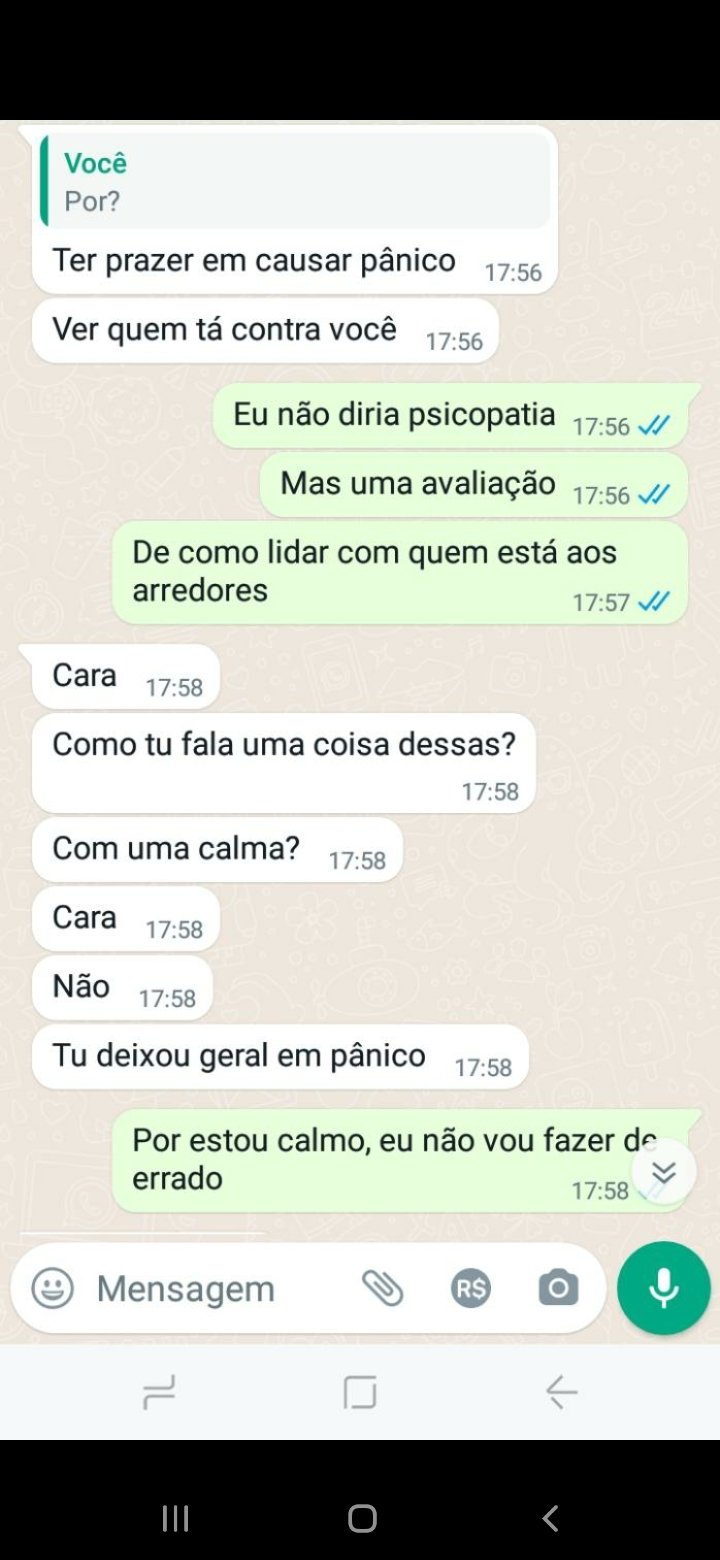Image resolution: width=720 pixels, height=1560 pixels.
Task: Tap the quoted reply "Você Por?"
Action: [x=295, y=181]
